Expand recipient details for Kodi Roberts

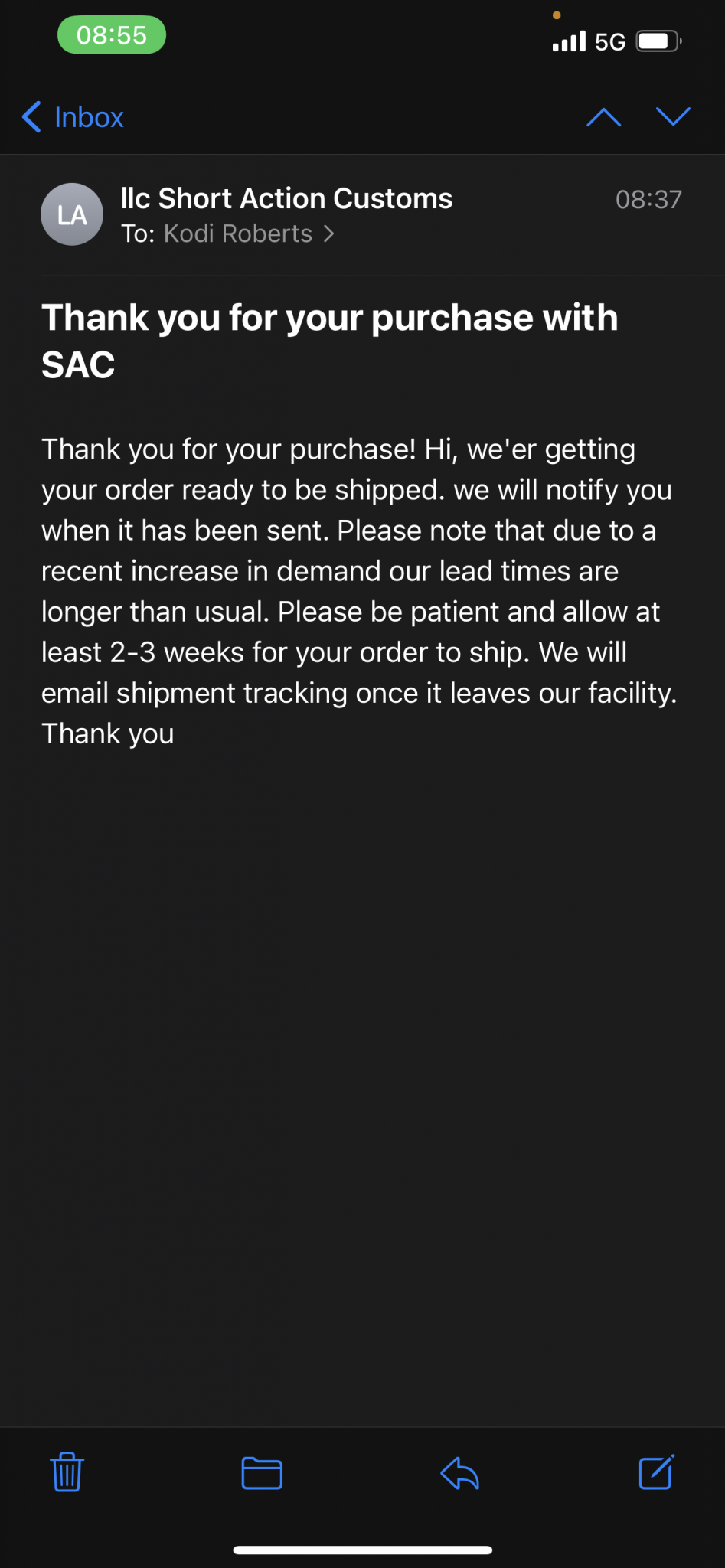[237, 234]
